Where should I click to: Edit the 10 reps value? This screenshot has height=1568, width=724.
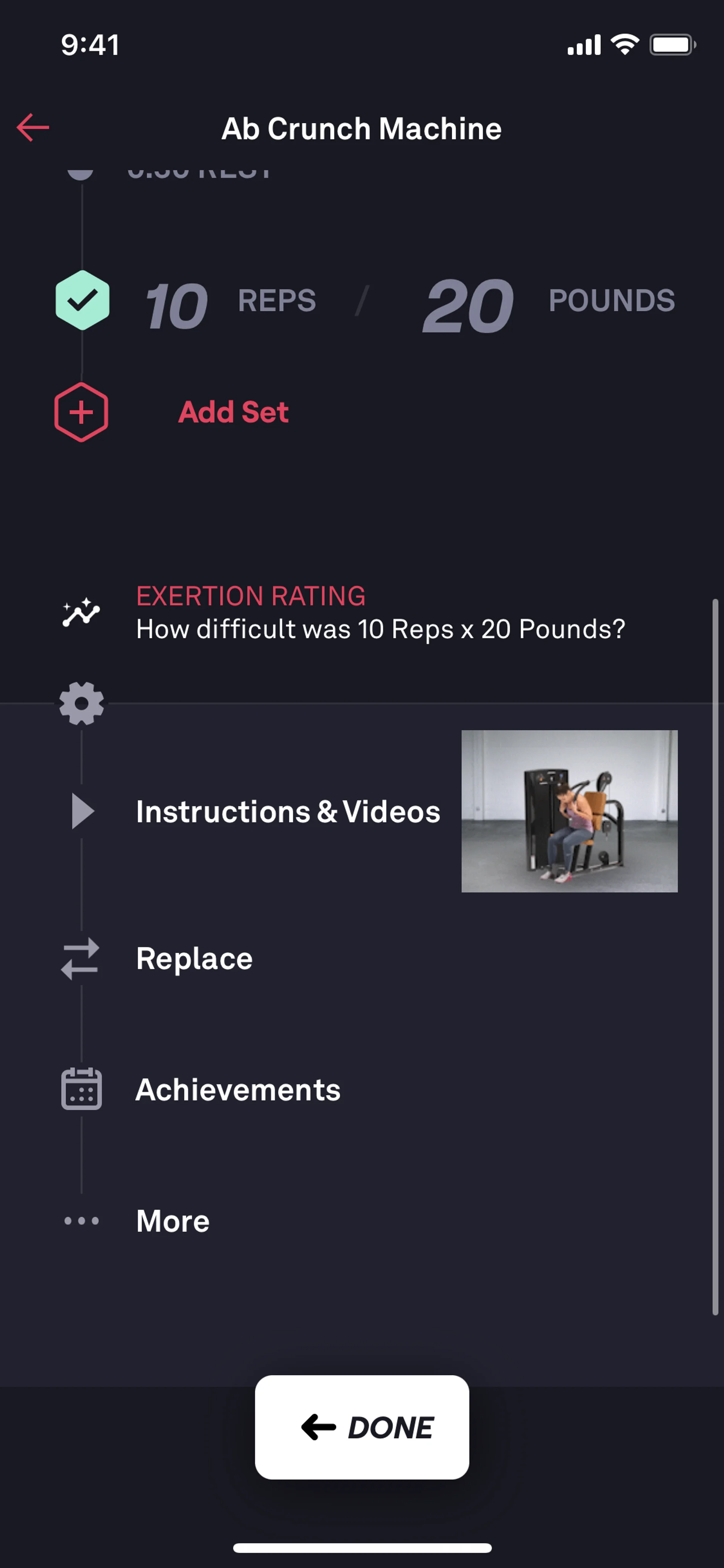[x=176, y=305]
